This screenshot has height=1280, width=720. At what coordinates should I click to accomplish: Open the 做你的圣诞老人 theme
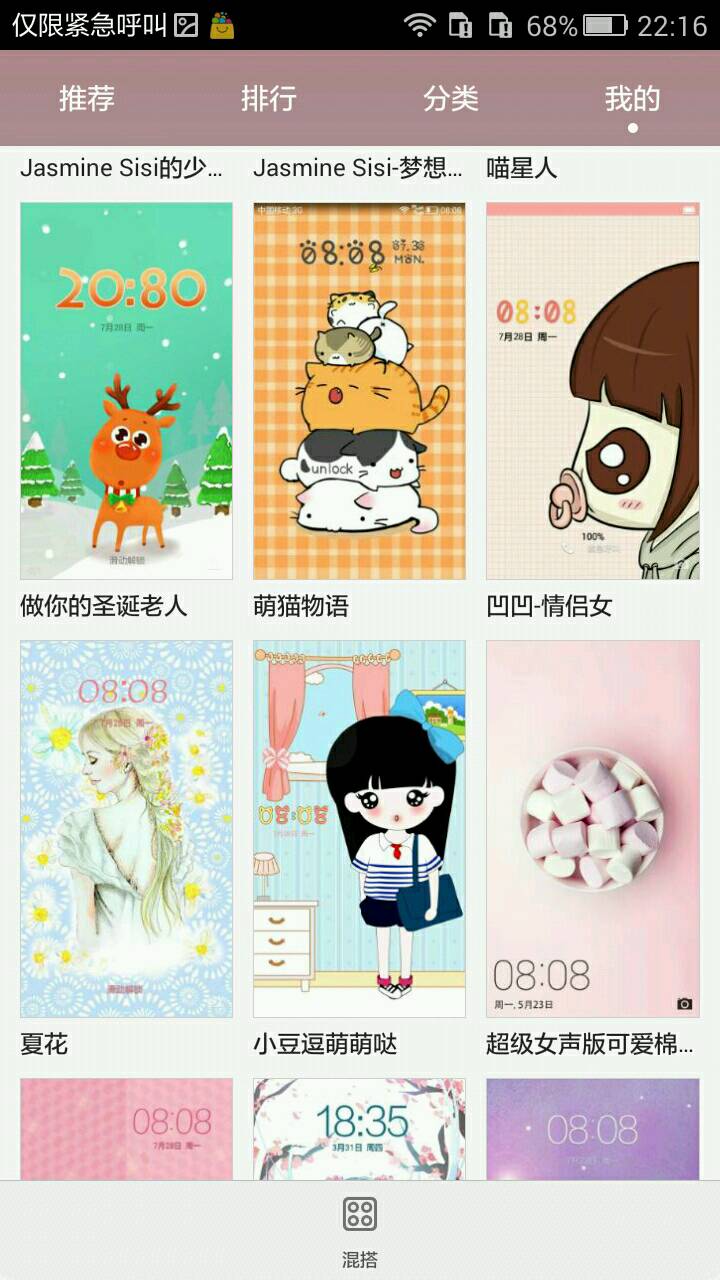coord(126,391)
